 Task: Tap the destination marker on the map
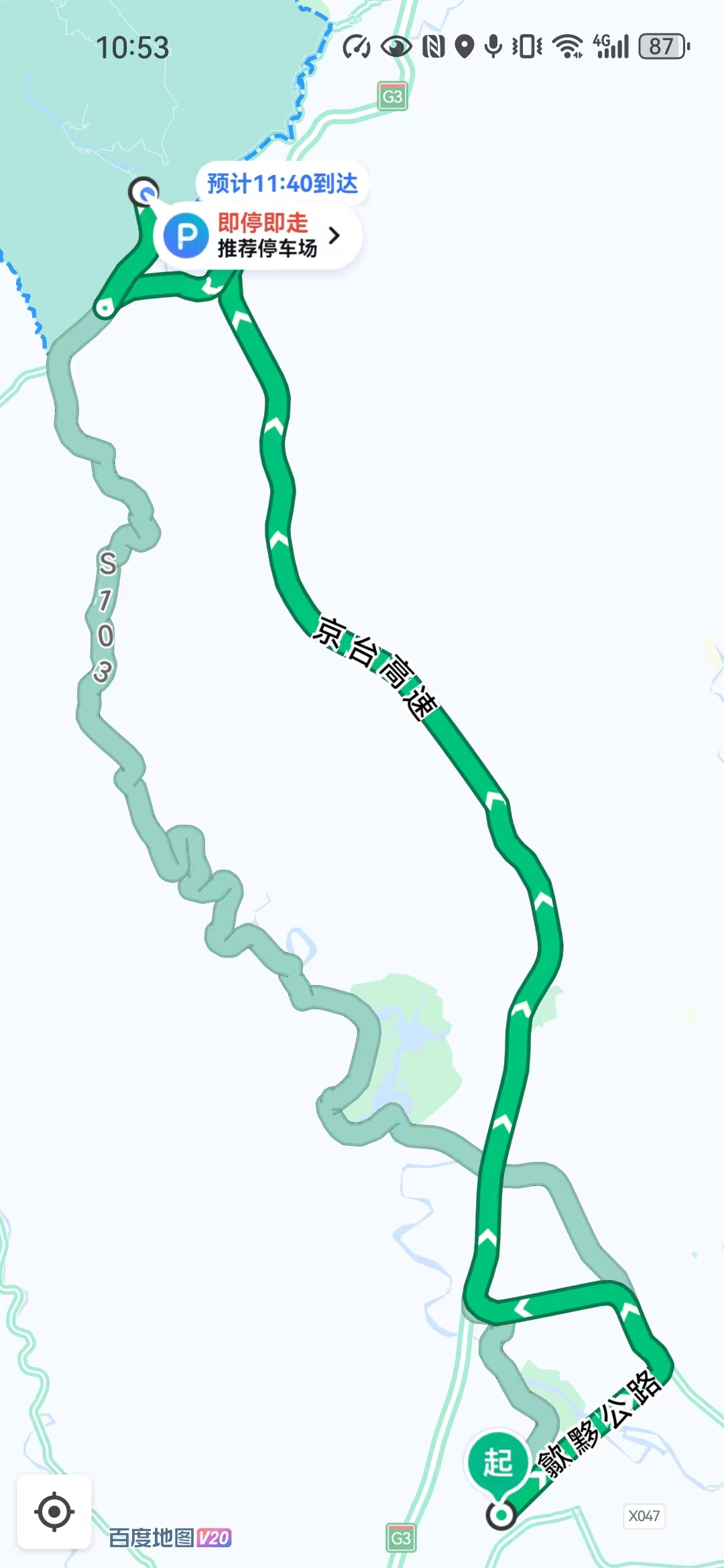click(144, 192)
